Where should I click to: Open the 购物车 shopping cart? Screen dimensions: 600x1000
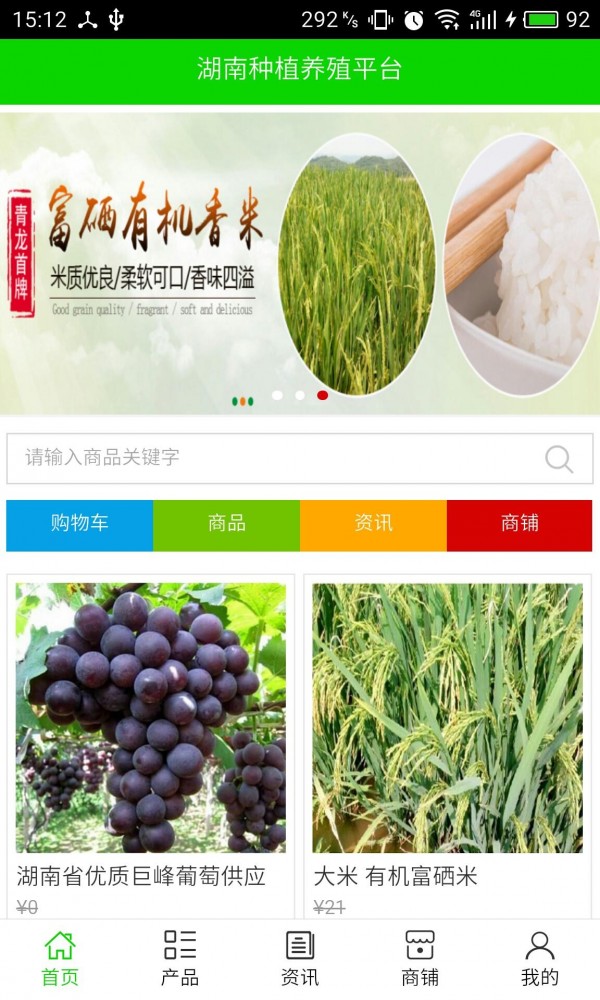tap(80, 525)
